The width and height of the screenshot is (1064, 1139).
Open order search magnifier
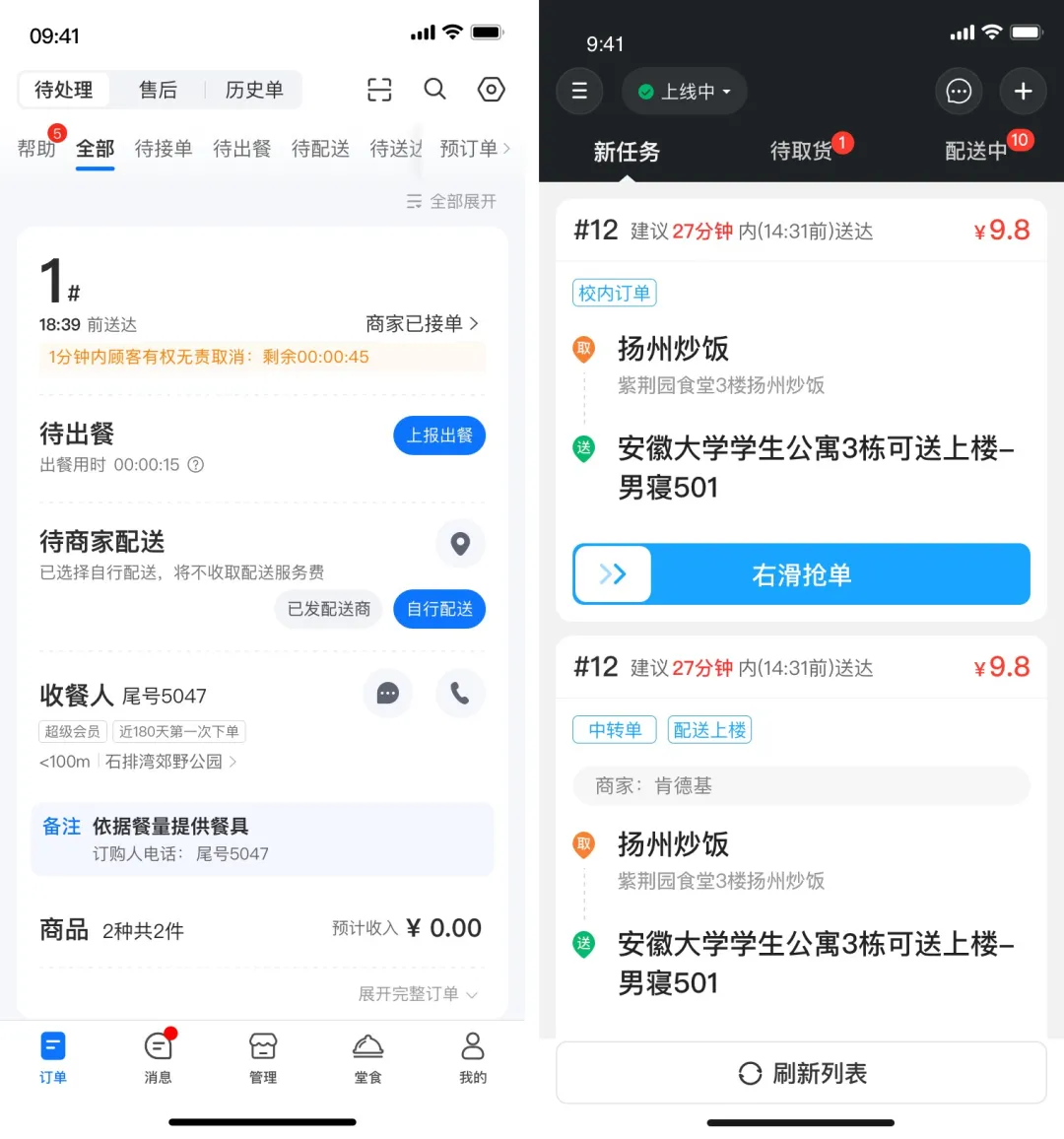point(434,90)
